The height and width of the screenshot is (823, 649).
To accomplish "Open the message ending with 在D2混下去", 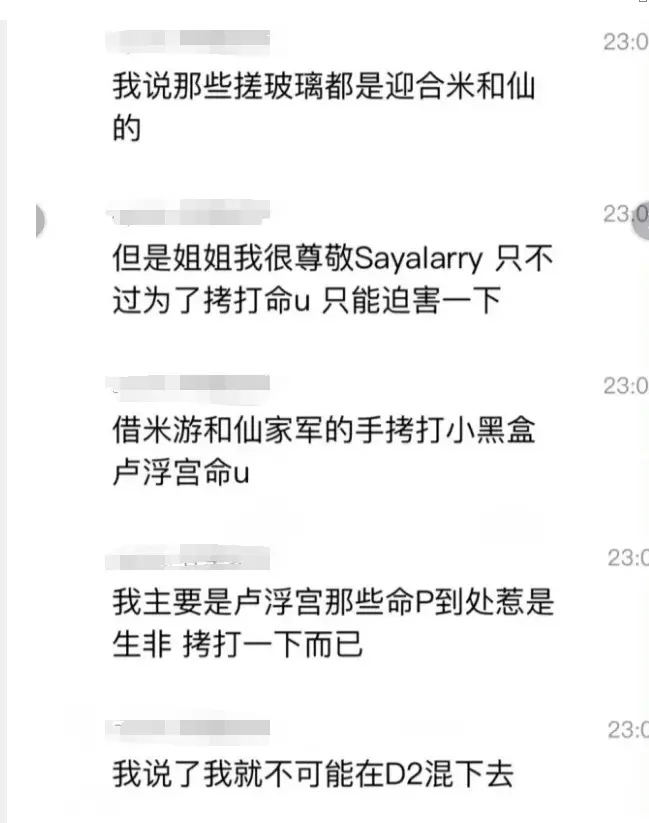I will tap(314, 774).
